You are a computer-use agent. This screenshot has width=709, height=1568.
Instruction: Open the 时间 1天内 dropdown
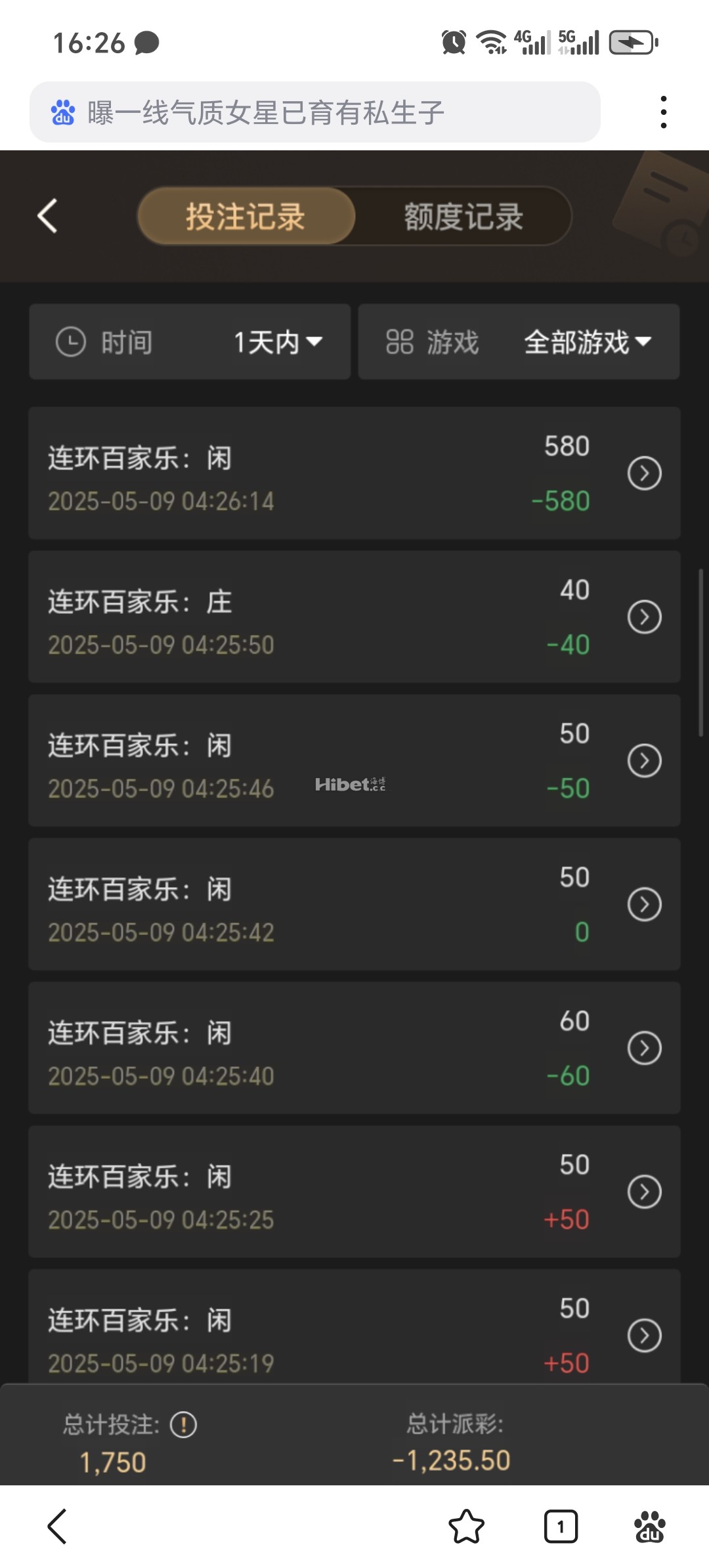click(190, 341)
